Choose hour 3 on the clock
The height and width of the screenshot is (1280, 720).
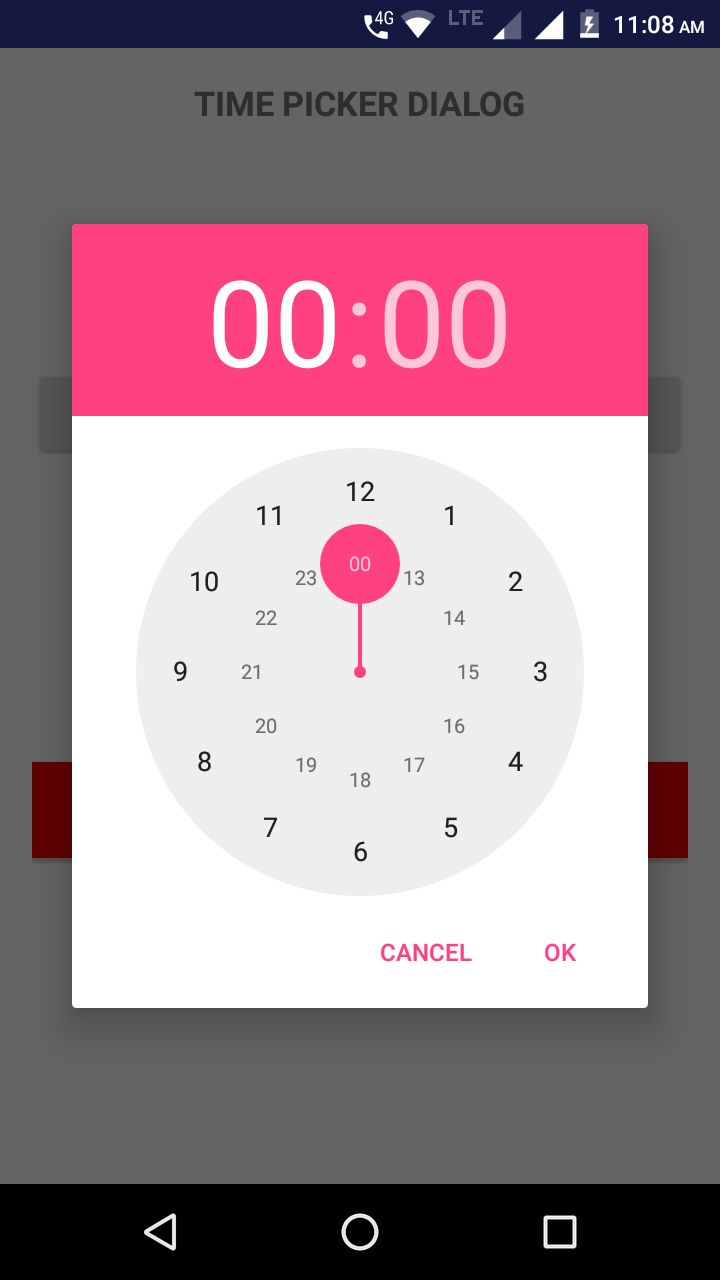(540, 672)
